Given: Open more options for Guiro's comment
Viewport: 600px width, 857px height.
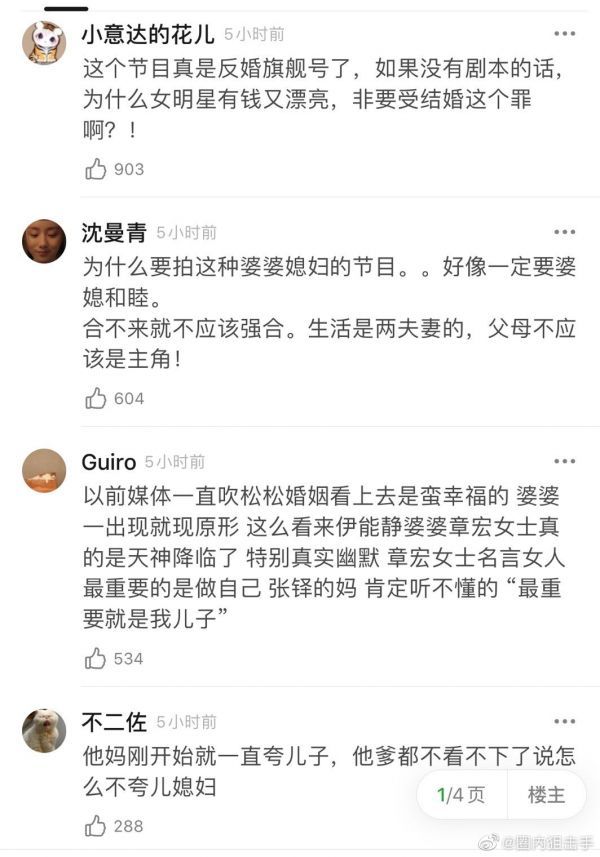Looking at the screenshot, I should pos(564,461).
